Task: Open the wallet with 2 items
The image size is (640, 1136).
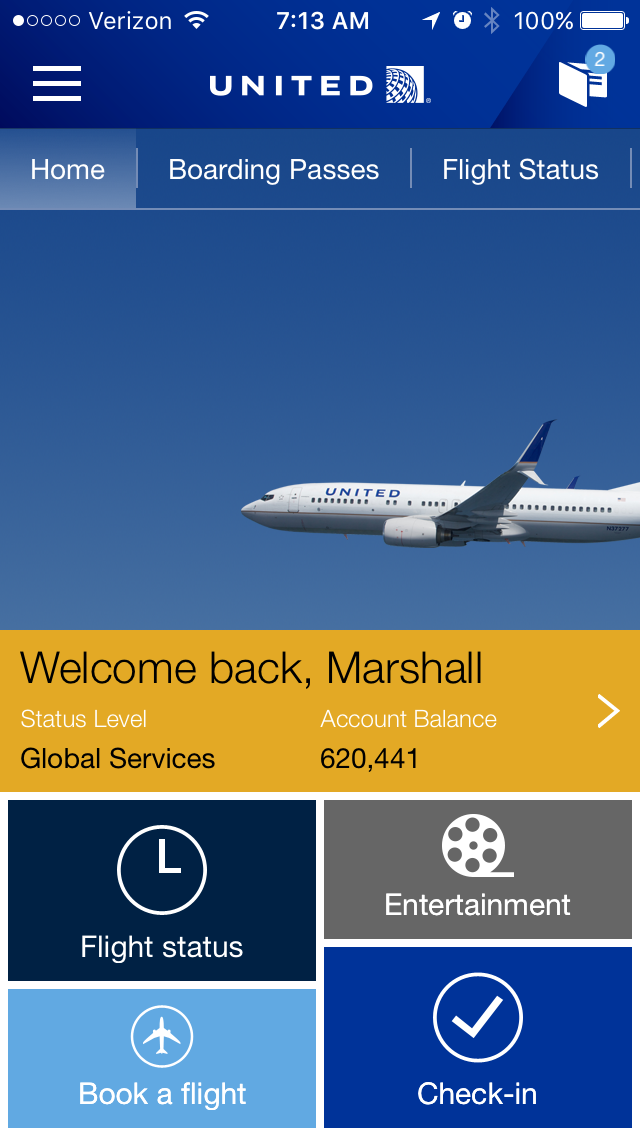Action: 584,81
